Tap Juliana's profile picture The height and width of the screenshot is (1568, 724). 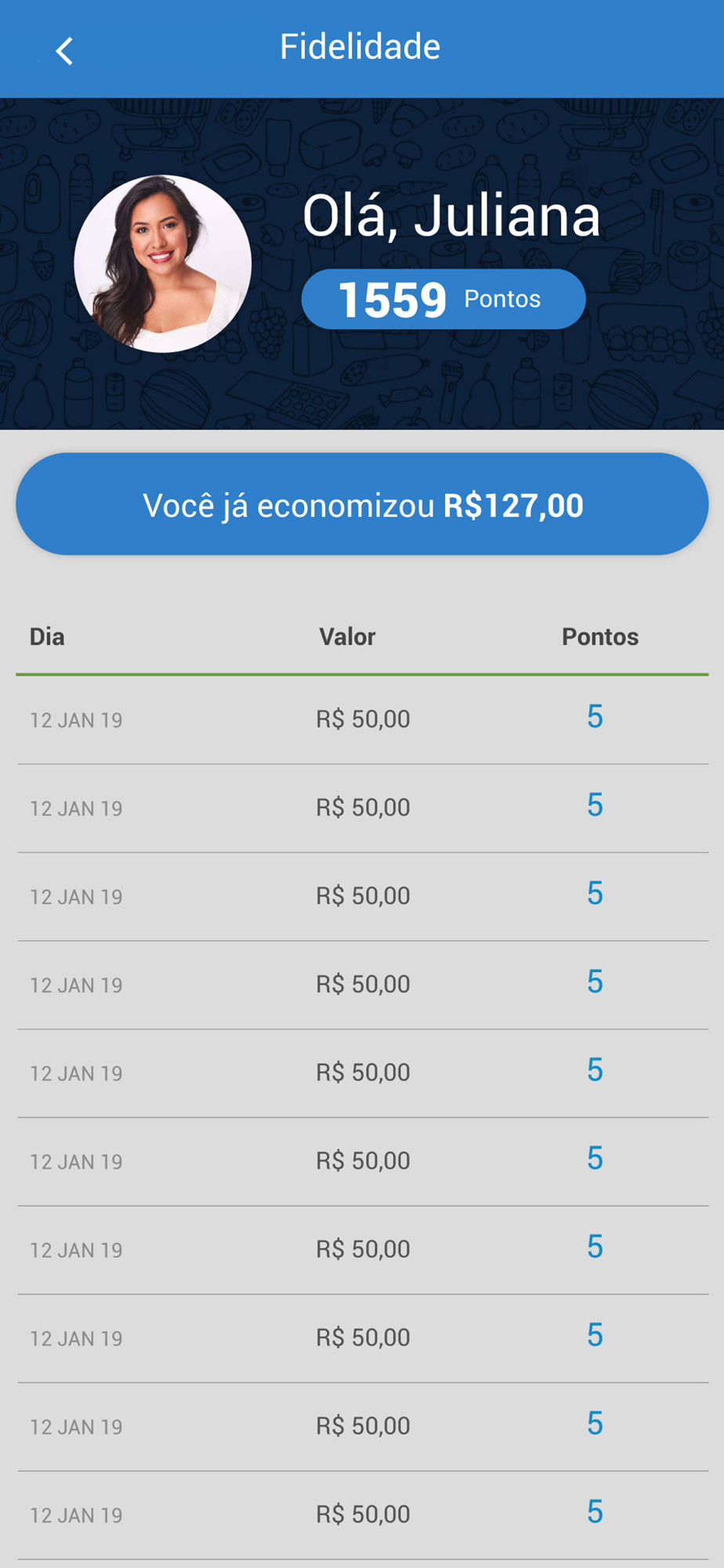163,263
